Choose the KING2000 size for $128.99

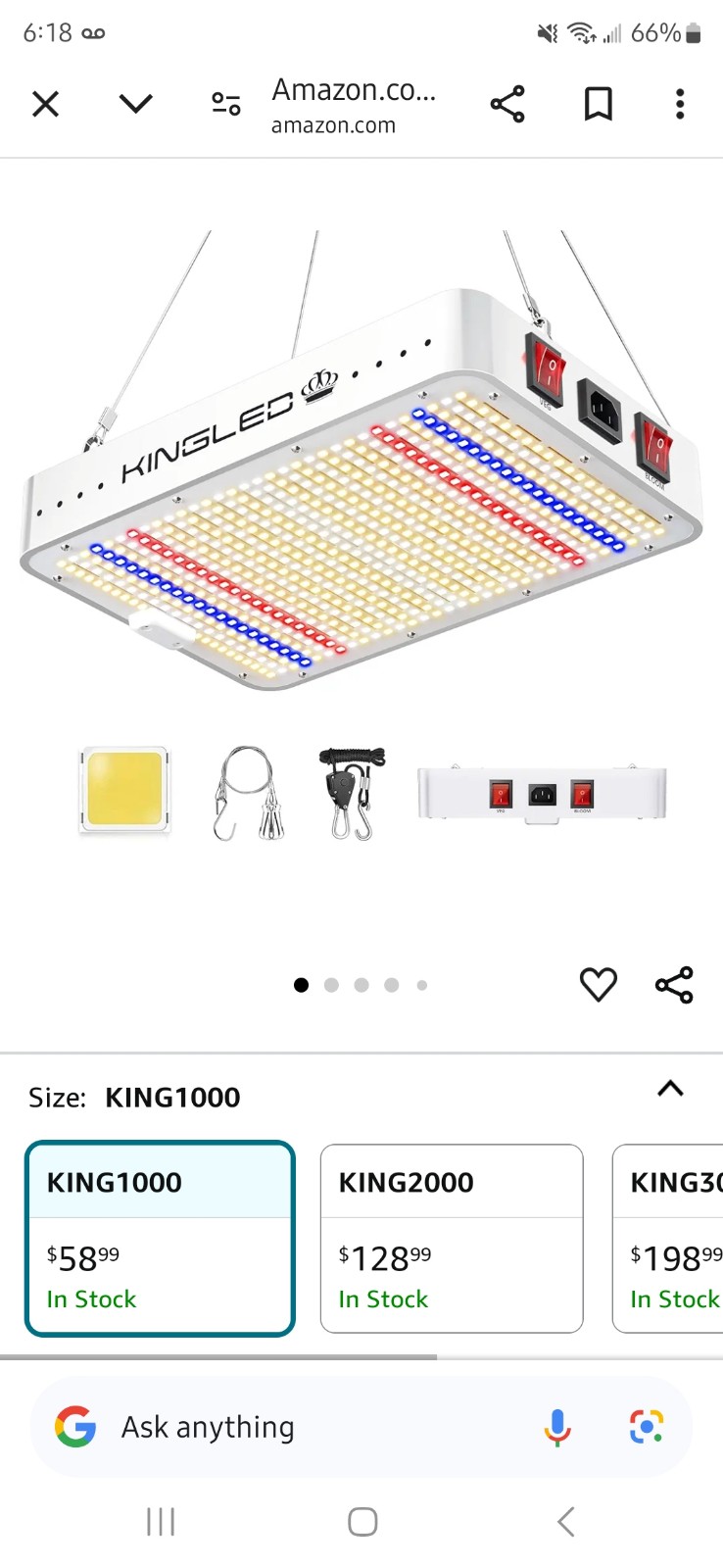point(452,1239)
